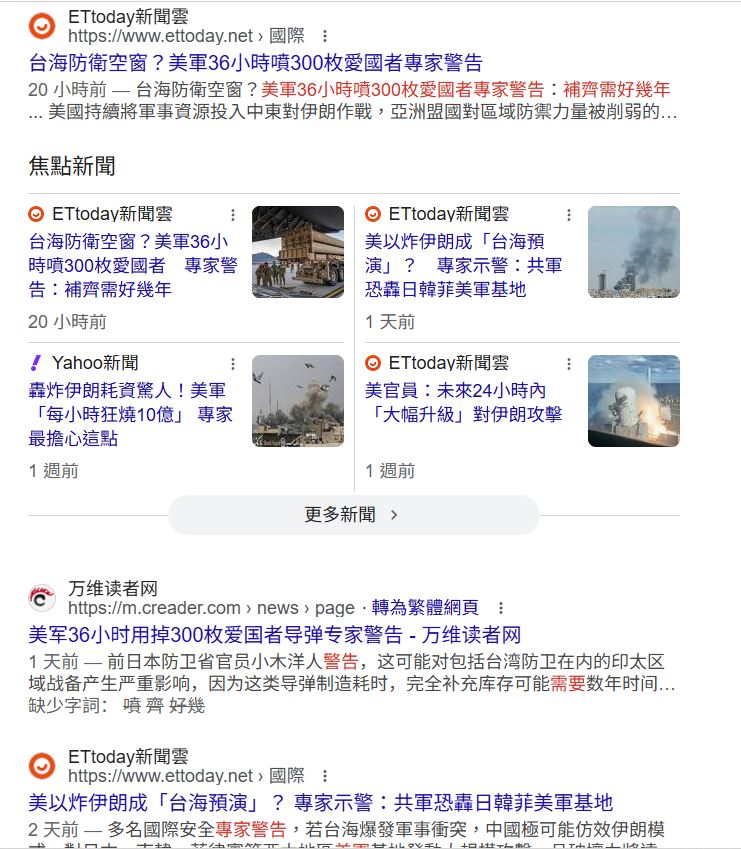Show 更多新聞 results
The height and width of the screenshot is (849, 741).
[353, 515]
